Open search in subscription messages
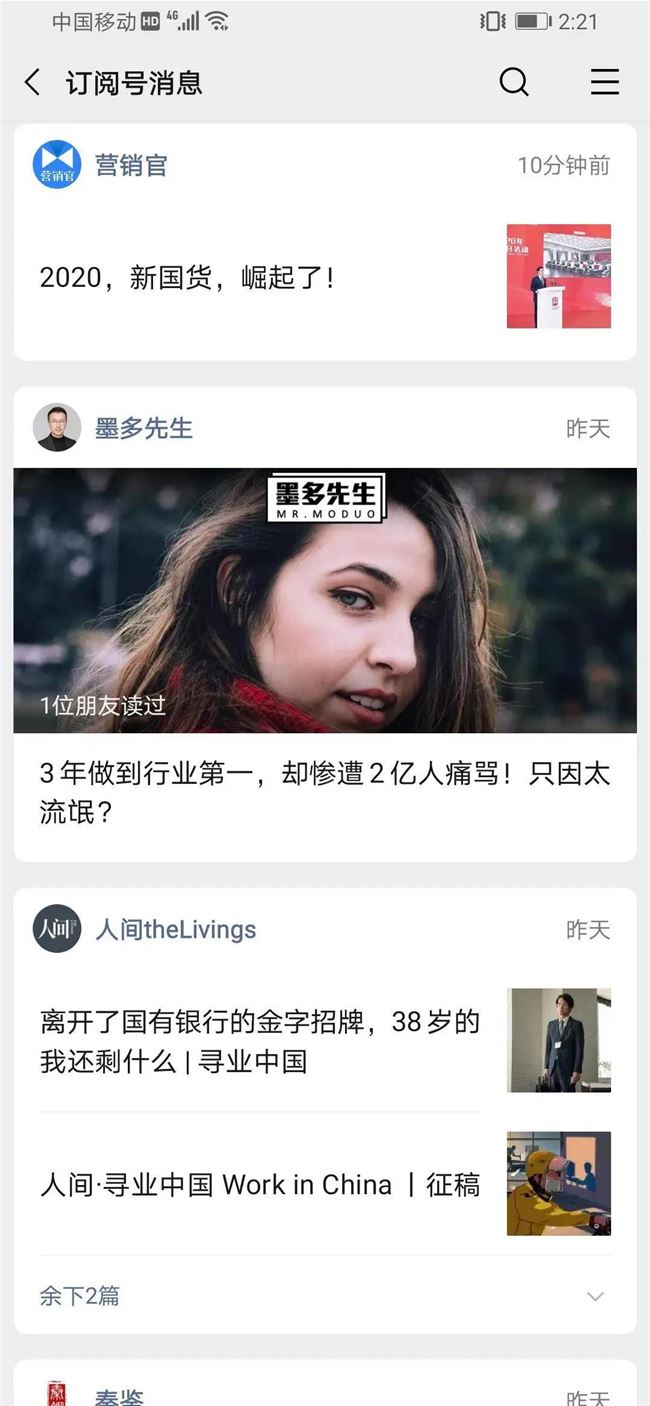 [x=514, y=82]
